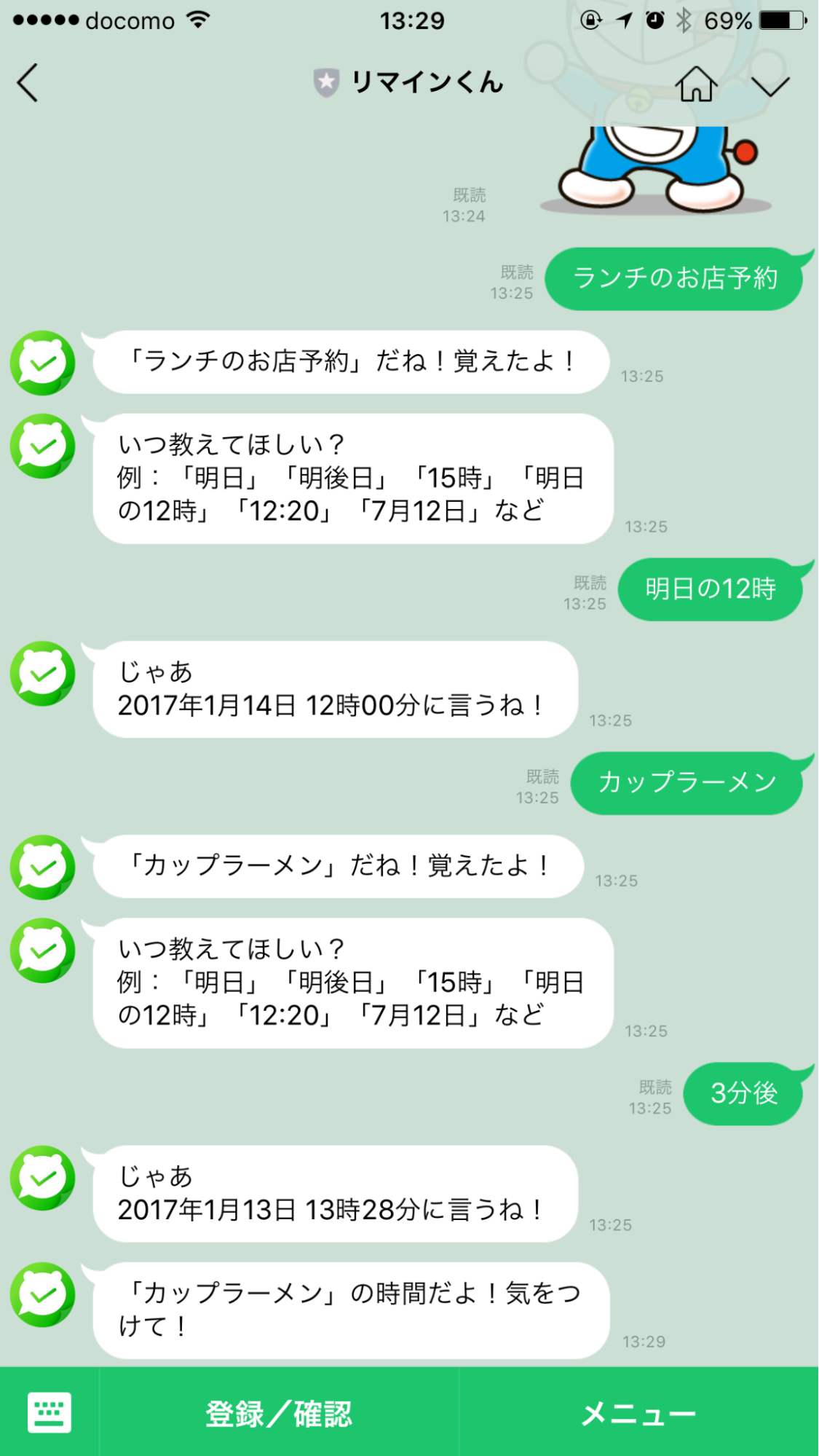Image resolution: width=819 pixels, height=1456 pixels.
Task: Tap the orientation lock icon in the status bar
Action: [591, 20]
